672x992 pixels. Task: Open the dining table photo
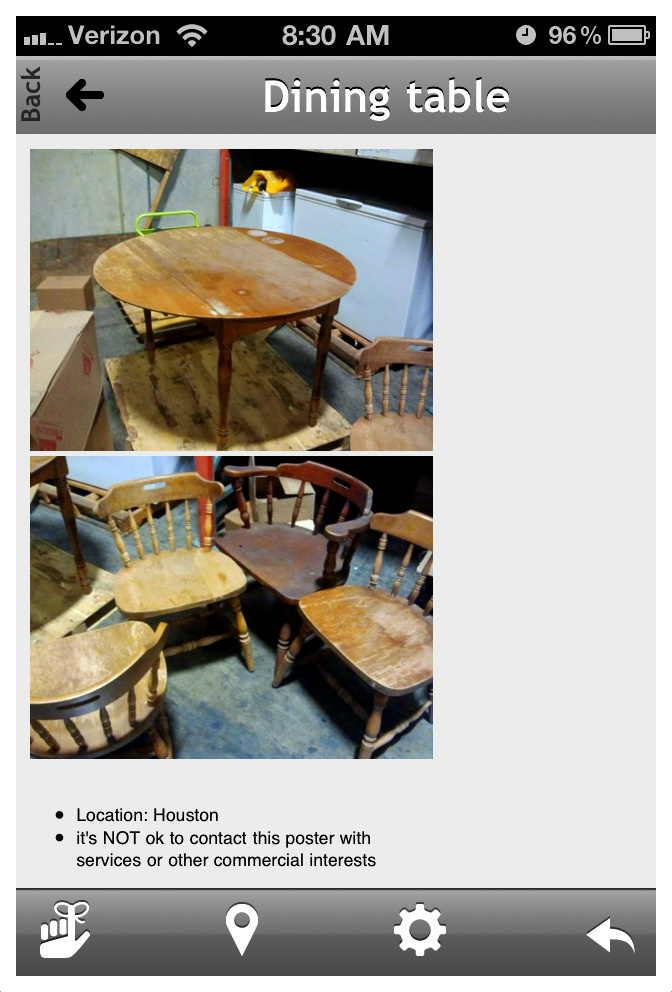tap(231, 300)
